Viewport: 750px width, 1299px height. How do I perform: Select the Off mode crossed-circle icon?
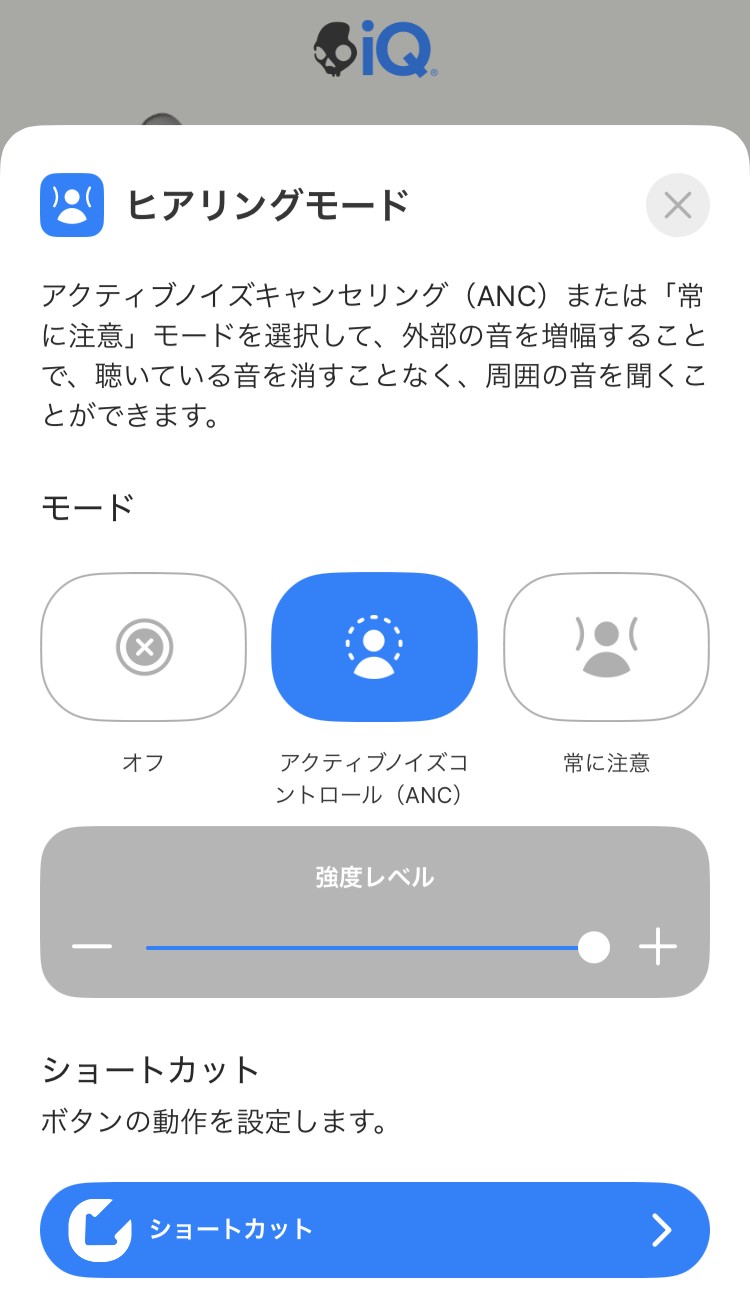coord(143,646)
